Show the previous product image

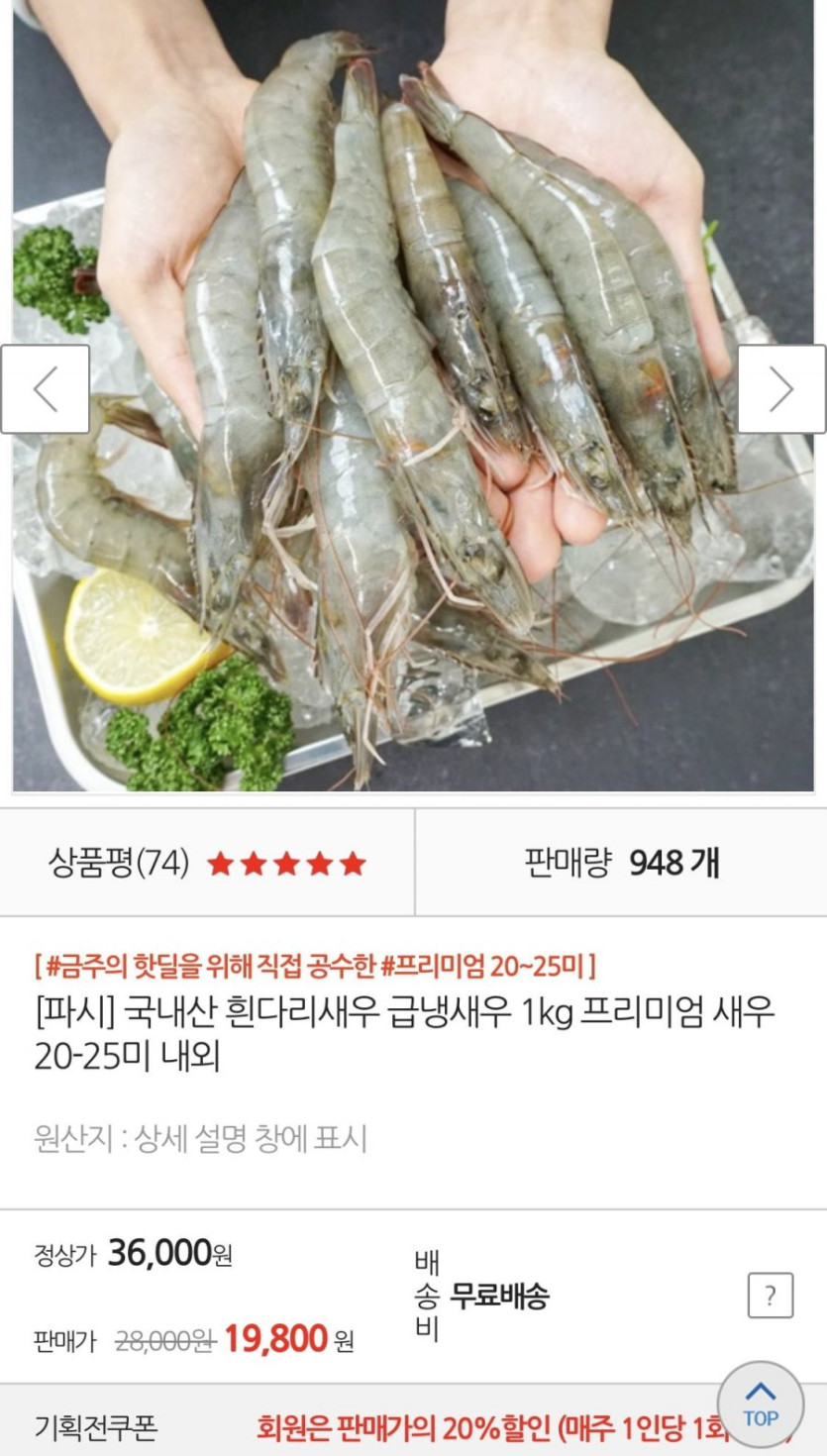[45, 389]
